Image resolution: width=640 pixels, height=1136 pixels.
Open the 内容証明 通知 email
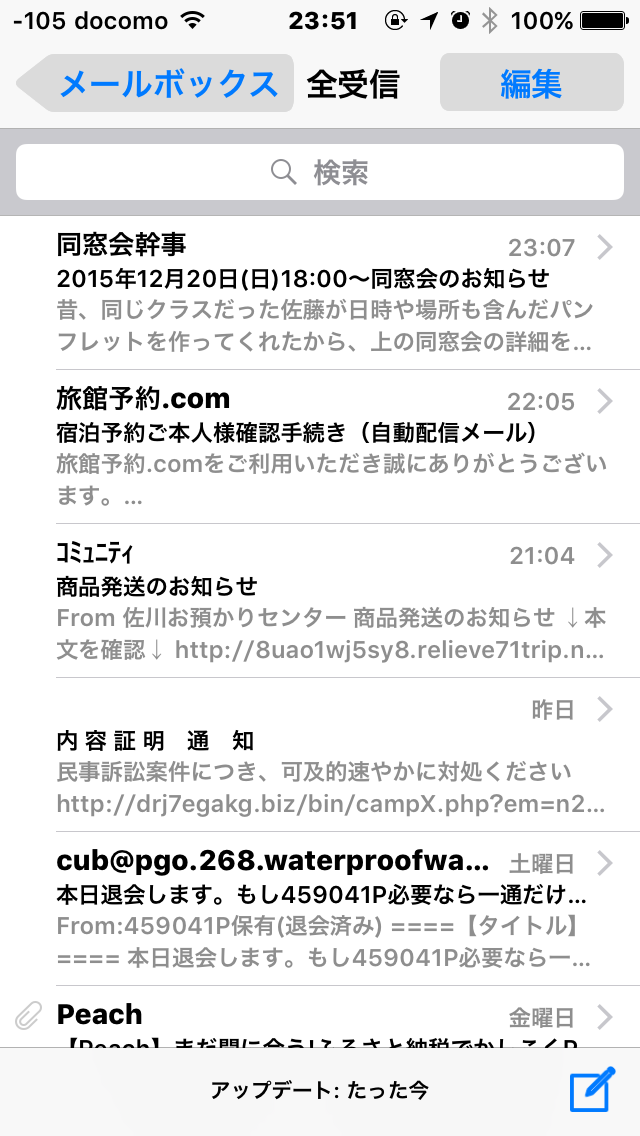[x=320, y=755]
